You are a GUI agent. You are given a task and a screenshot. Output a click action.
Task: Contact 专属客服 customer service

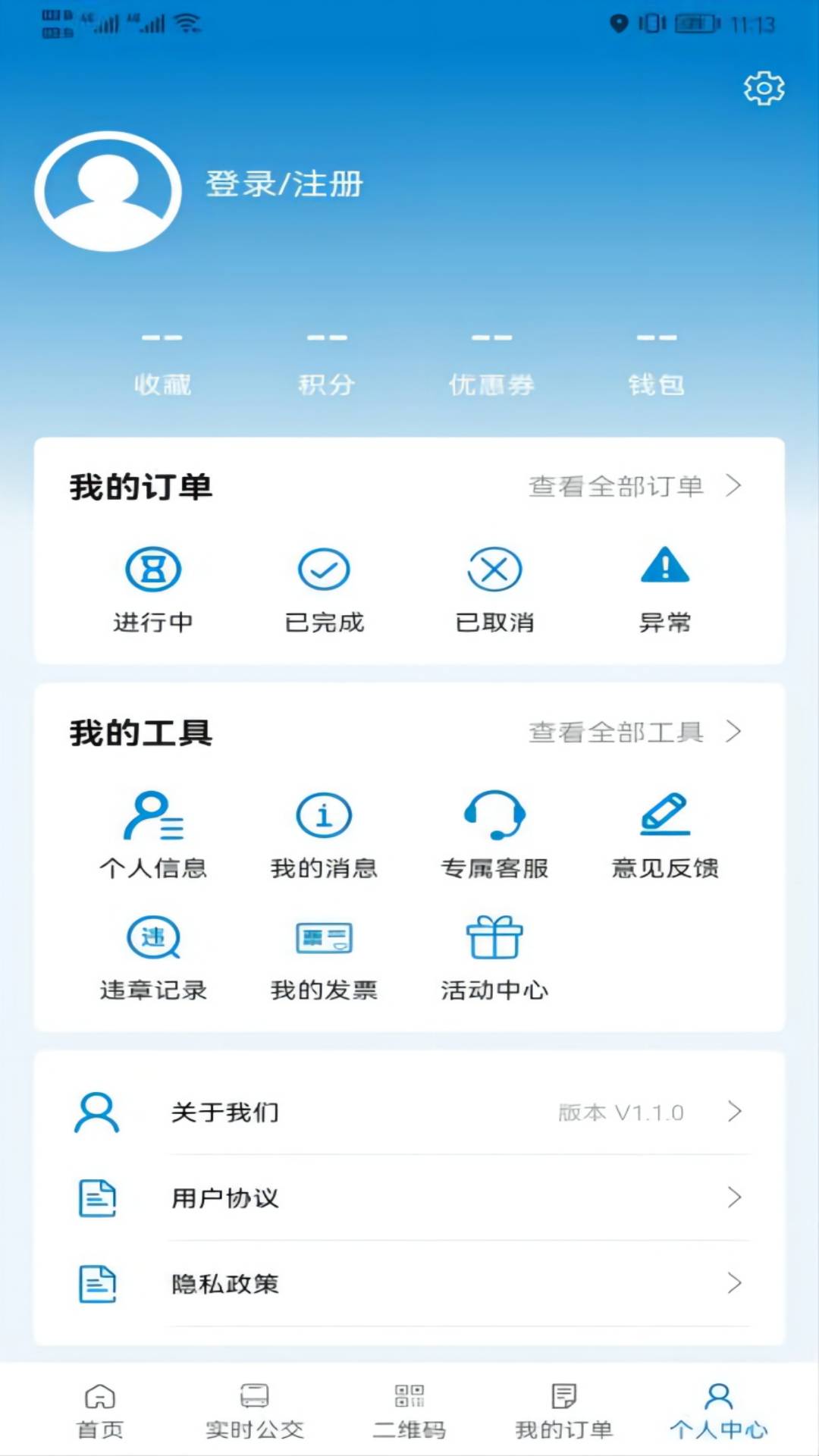pyautogui.click(x=494, y=836)
